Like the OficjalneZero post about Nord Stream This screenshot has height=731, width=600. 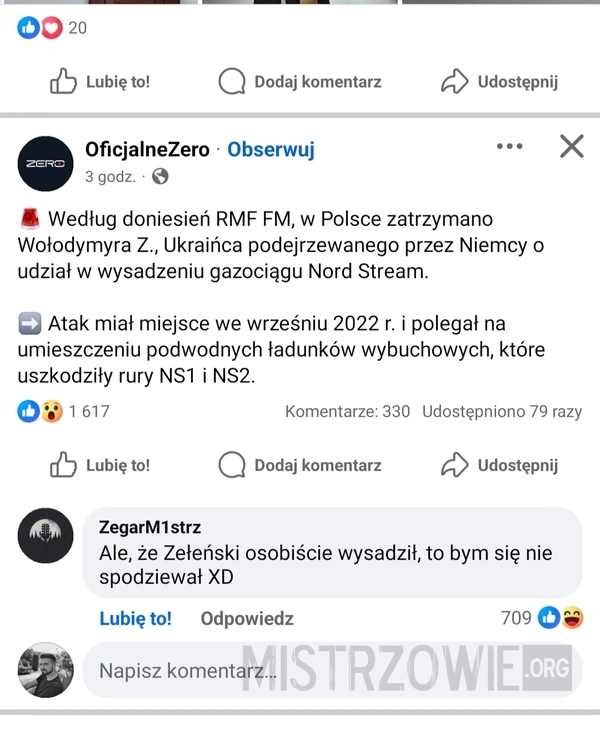[100, 465]
